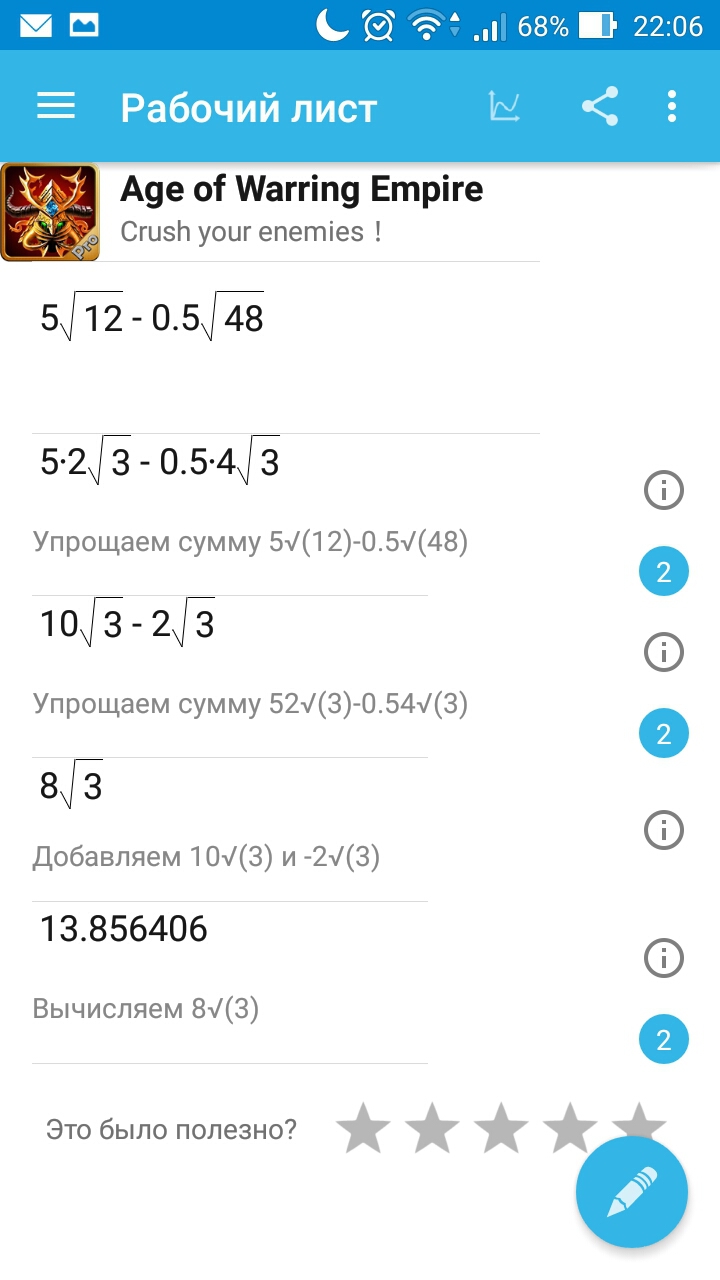Open the overflow options menu
The image size is (720, 1280).
click(x=672, y=106)
